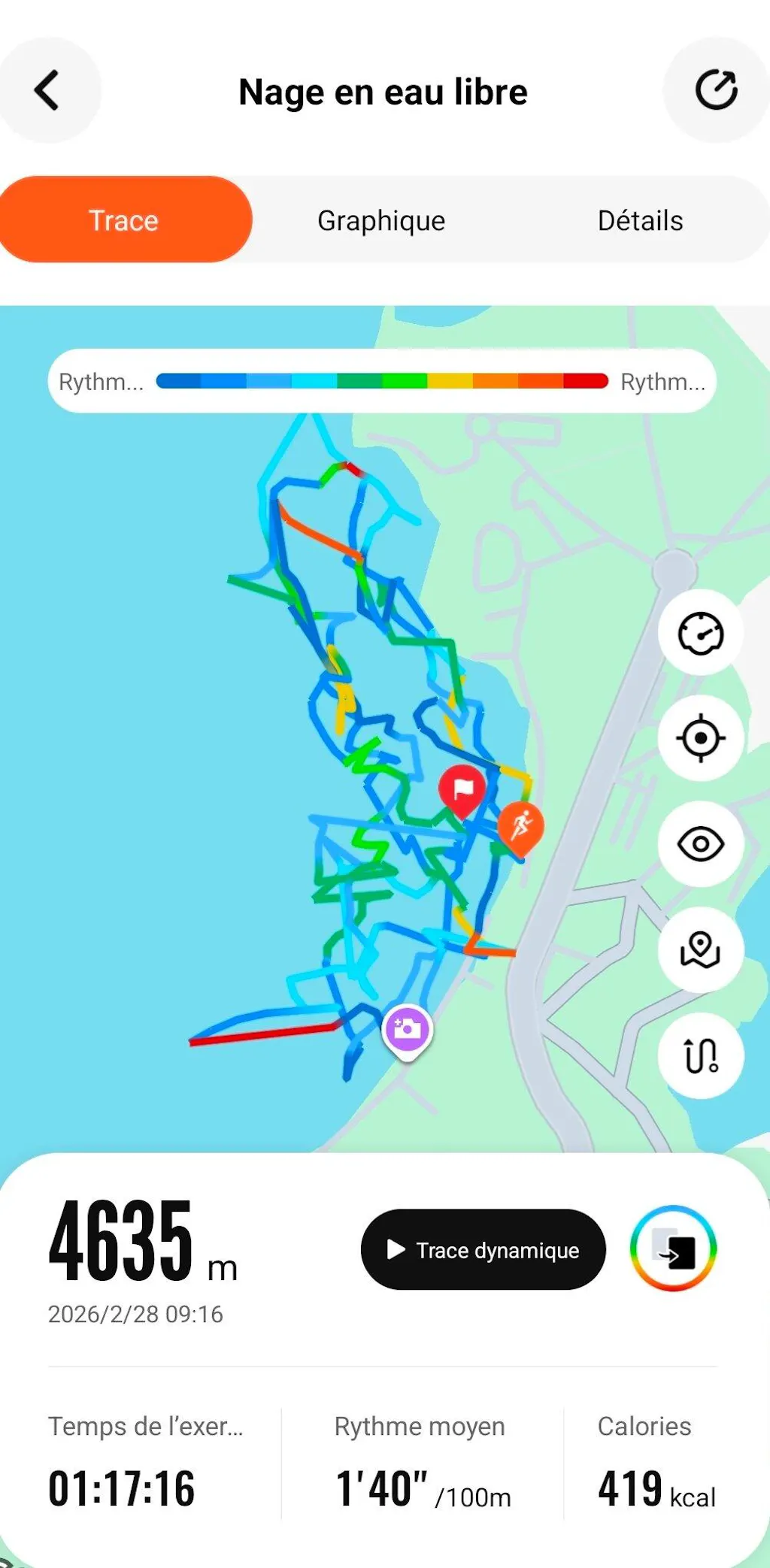
Task: Select the Trace tab
Action: point(124,220)
